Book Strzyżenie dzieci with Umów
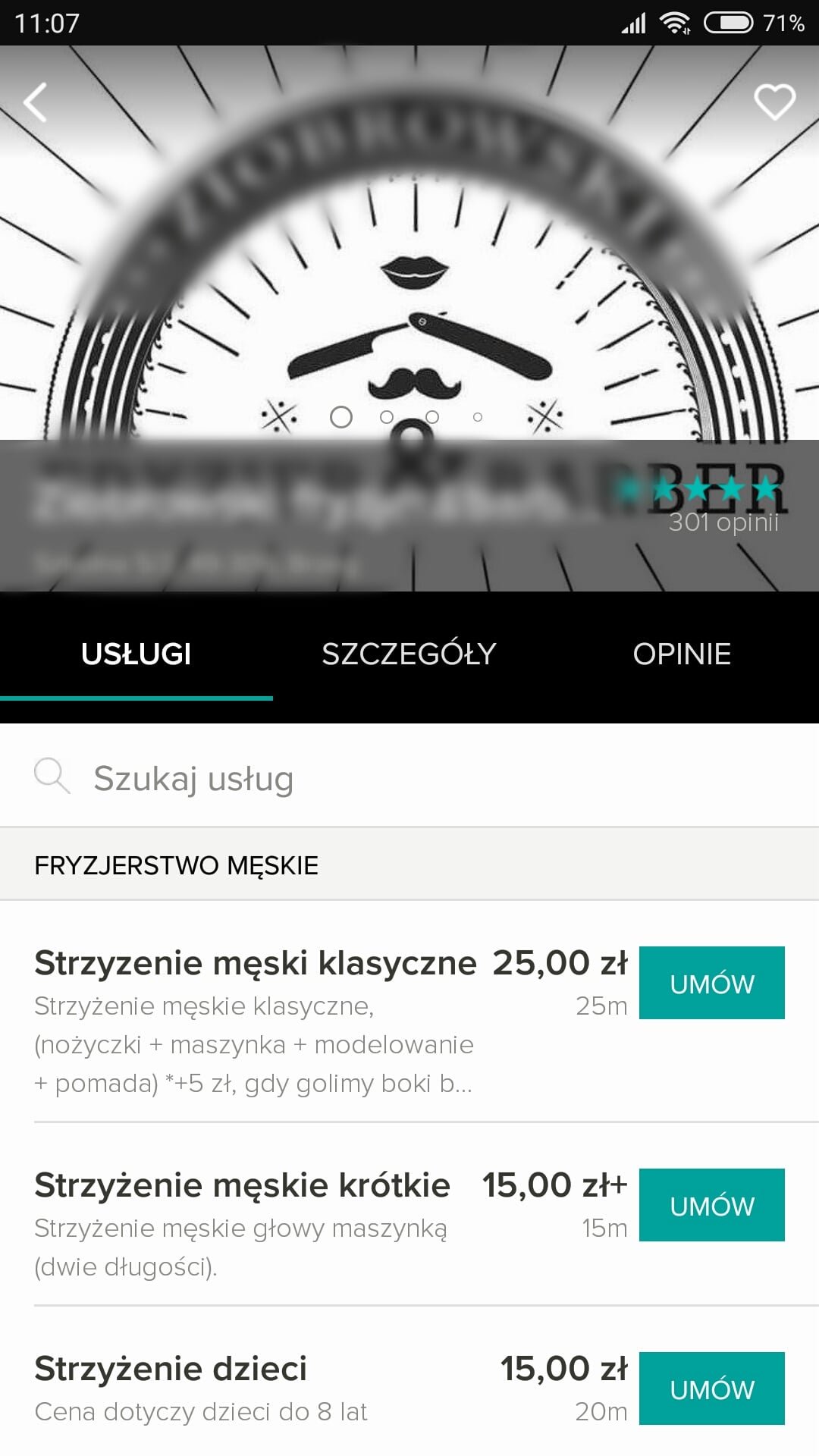This screenshot has width=819, height=1456. (x=711, y=1389)
